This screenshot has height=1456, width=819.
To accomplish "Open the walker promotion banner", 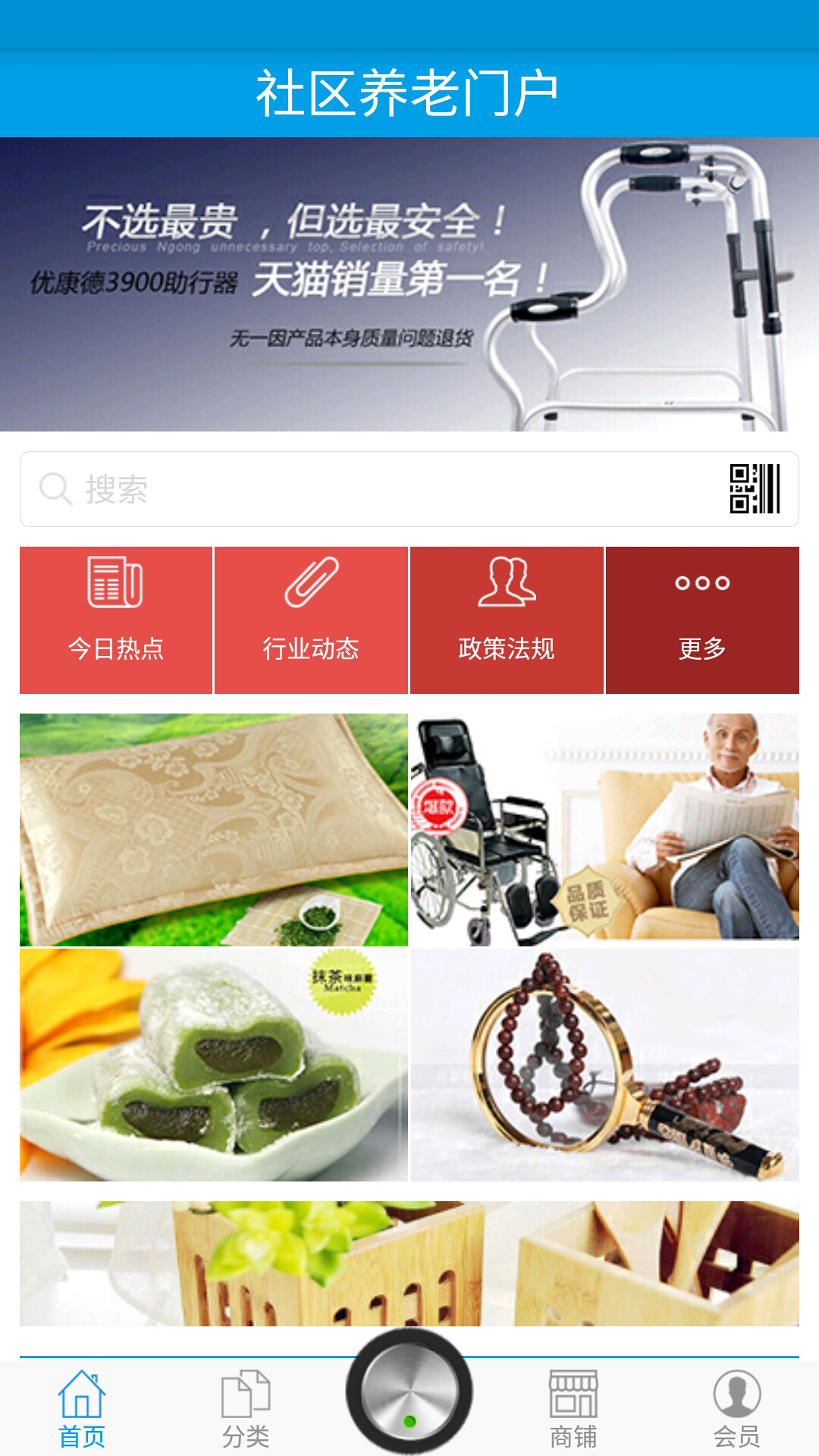I will [x=409, y=284].
